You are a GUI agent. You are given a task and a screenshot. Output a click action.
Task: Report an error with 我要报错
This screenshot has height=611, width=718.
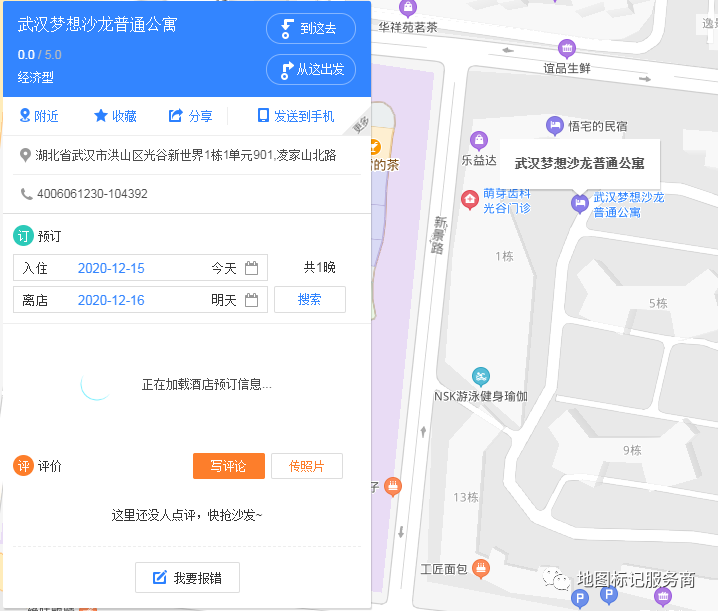(x=187, y=578)
